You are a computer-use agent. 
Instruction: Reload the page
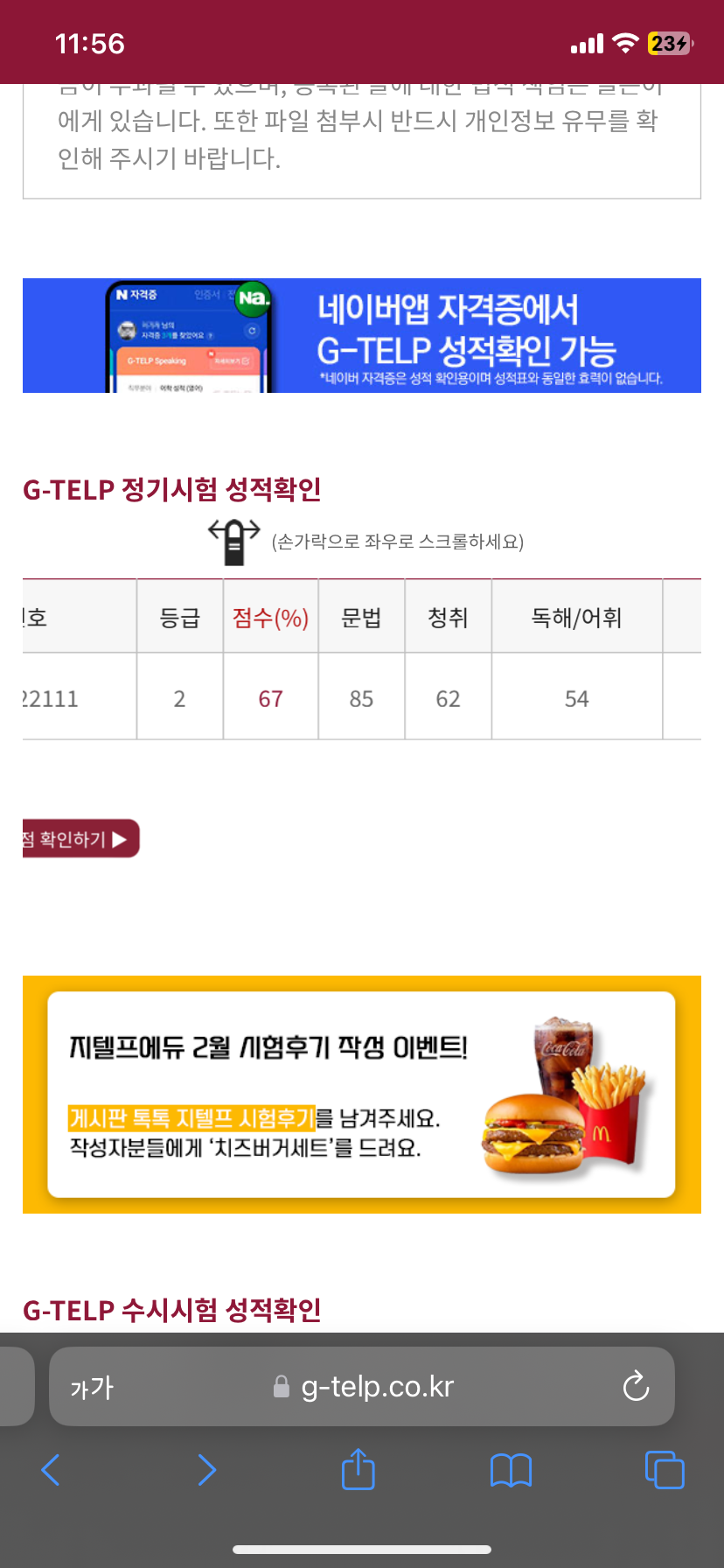coord(636,1387)
